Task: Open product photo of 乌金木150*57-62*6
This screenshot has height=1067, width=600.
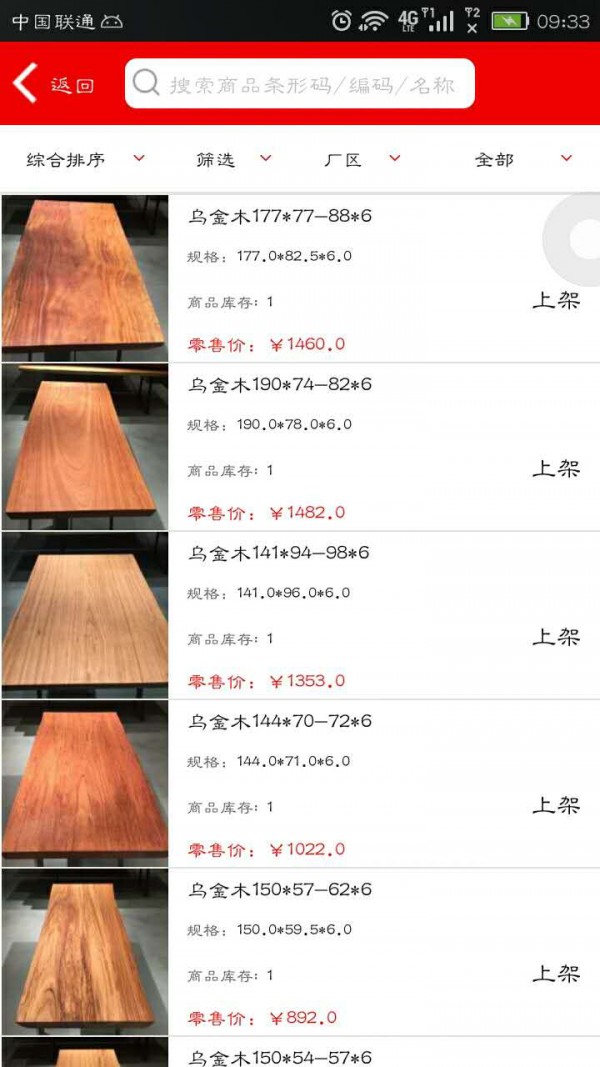Action: pos(84,952)
